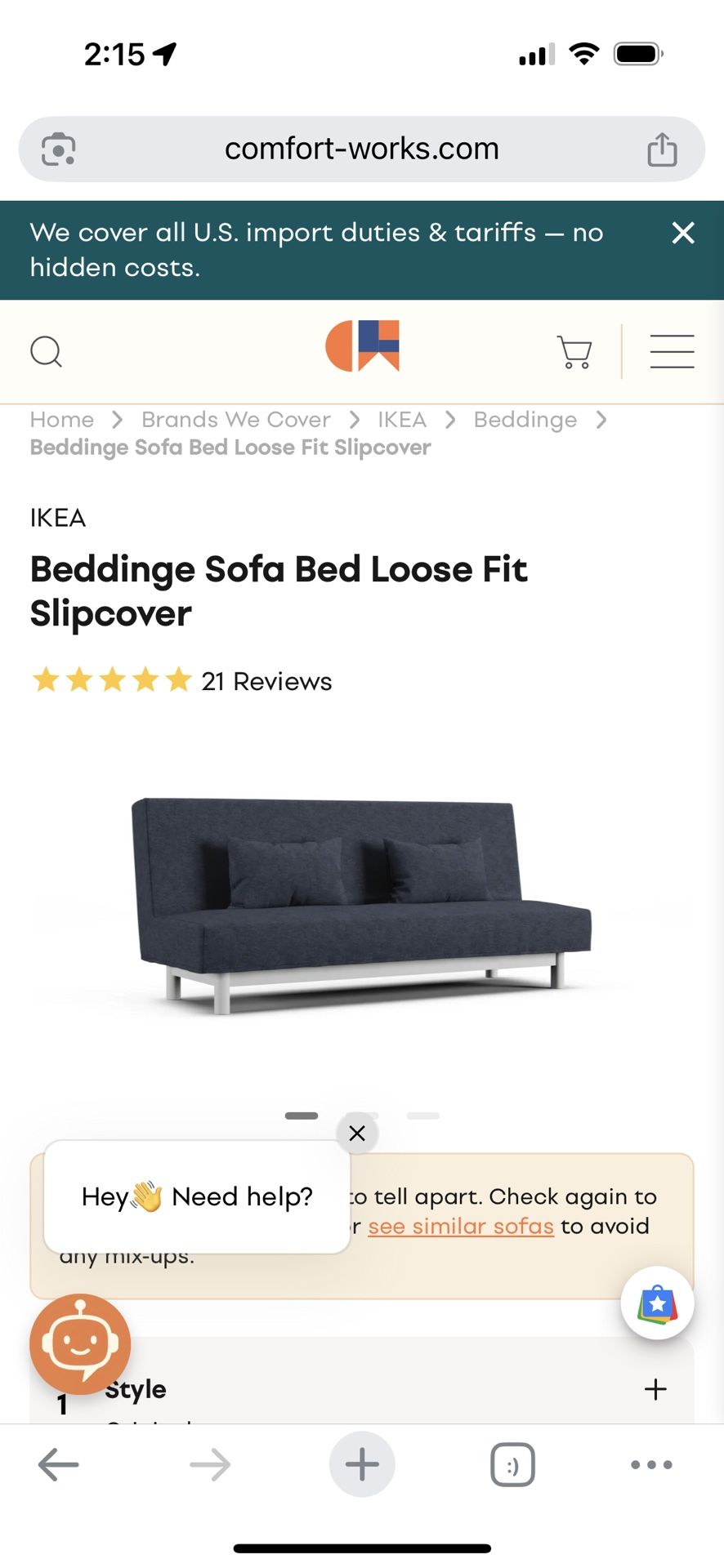Go to Home via breadcrumb

[x=61, y=419]
